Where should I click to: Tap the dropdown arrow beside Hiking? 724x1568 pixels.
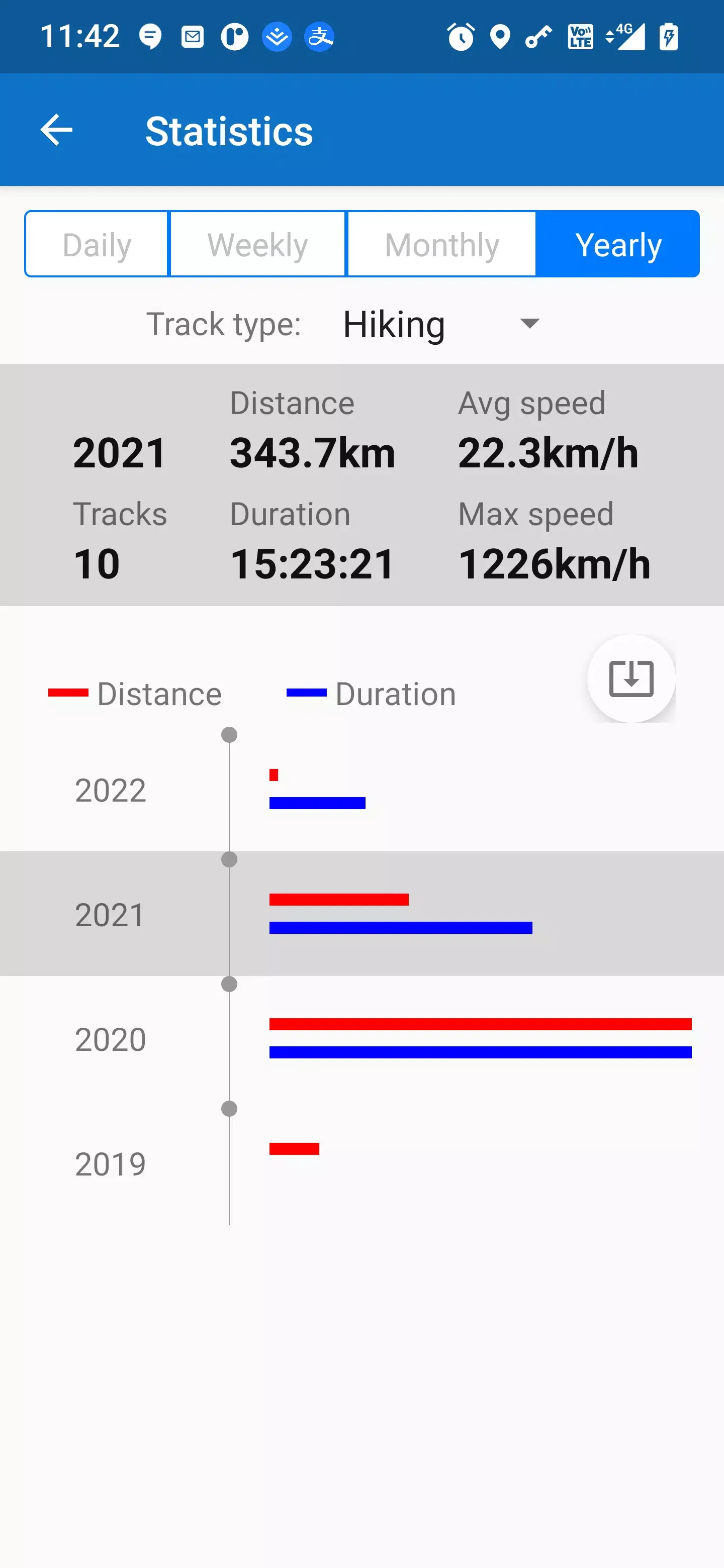coord(528,325)
